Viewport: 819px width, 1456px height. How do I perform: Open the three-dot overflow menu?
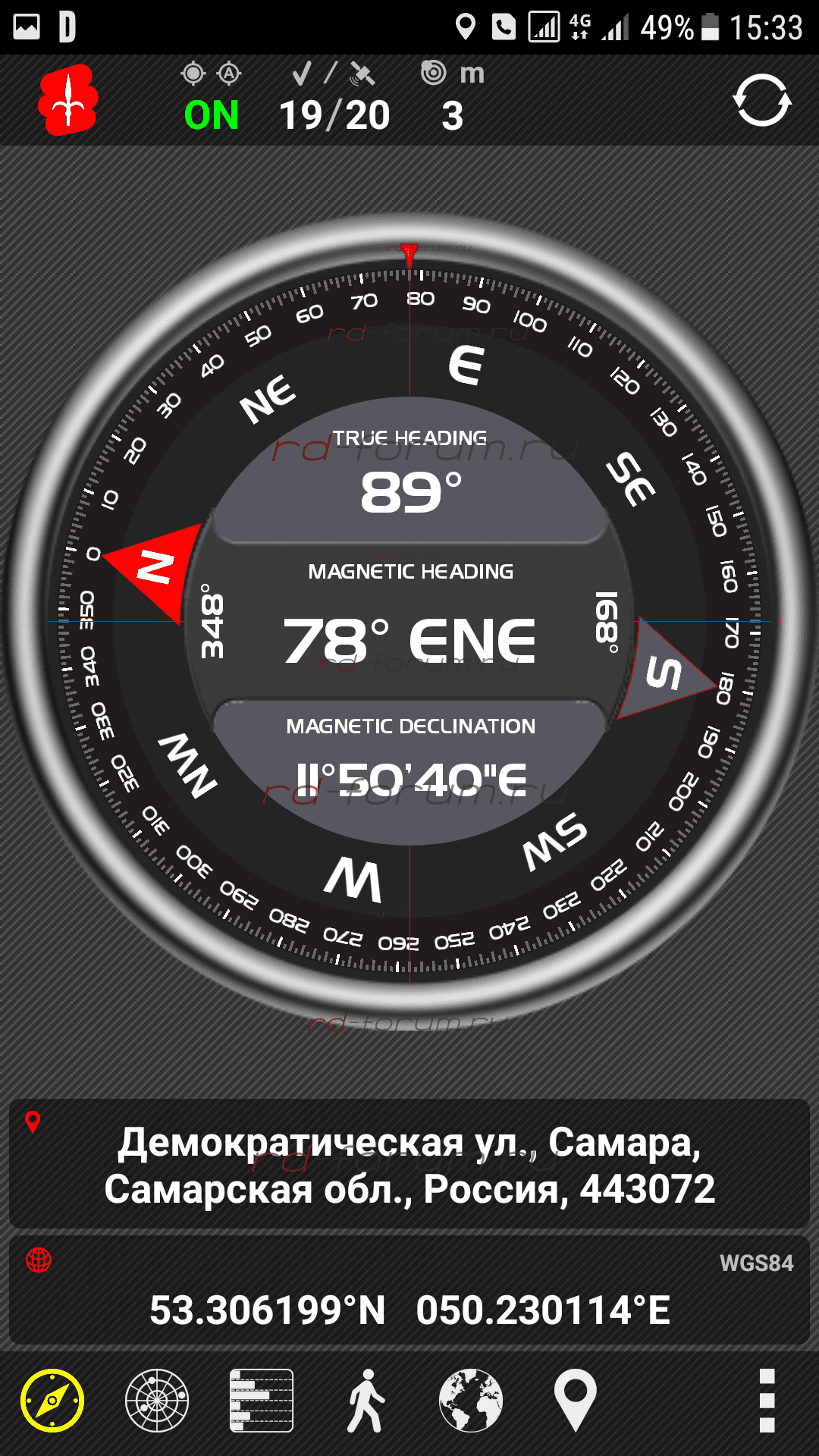pos(767,1400)
